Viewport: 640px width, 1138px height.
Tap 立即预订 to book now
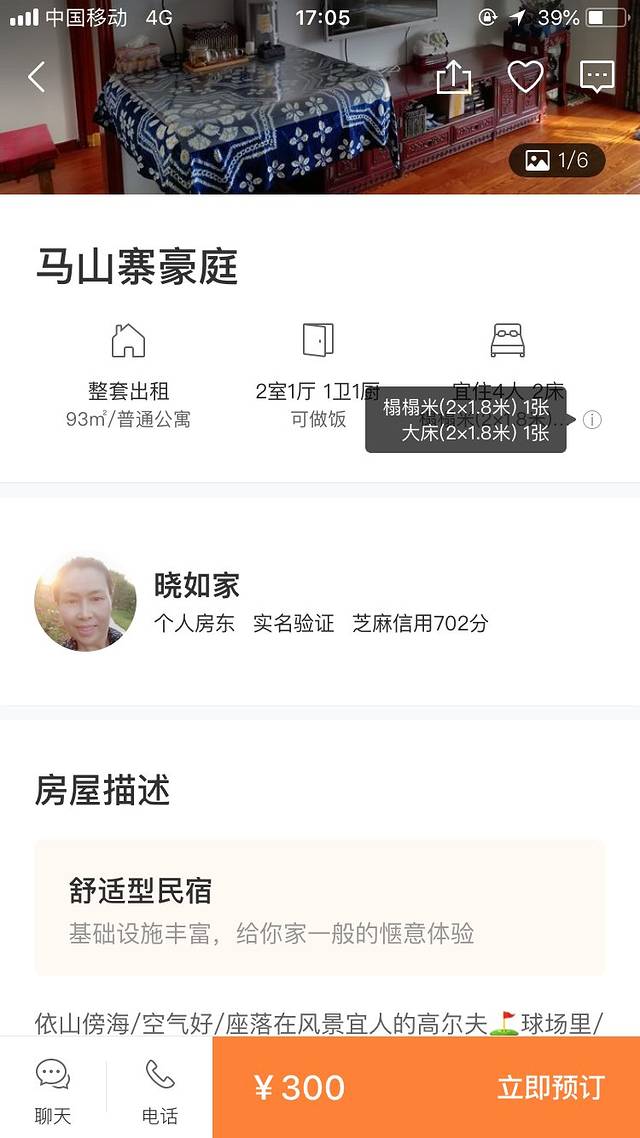pyautogui.click(x=551, y=1087)
